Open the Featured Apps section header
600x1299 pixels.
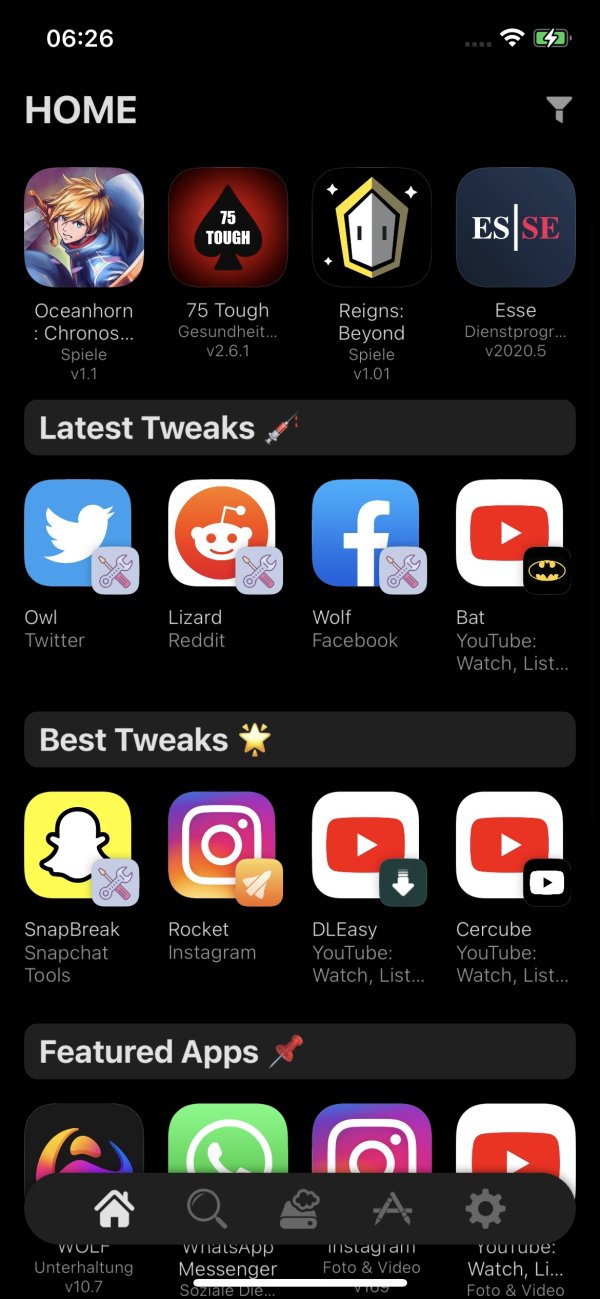coord(300,1052)
